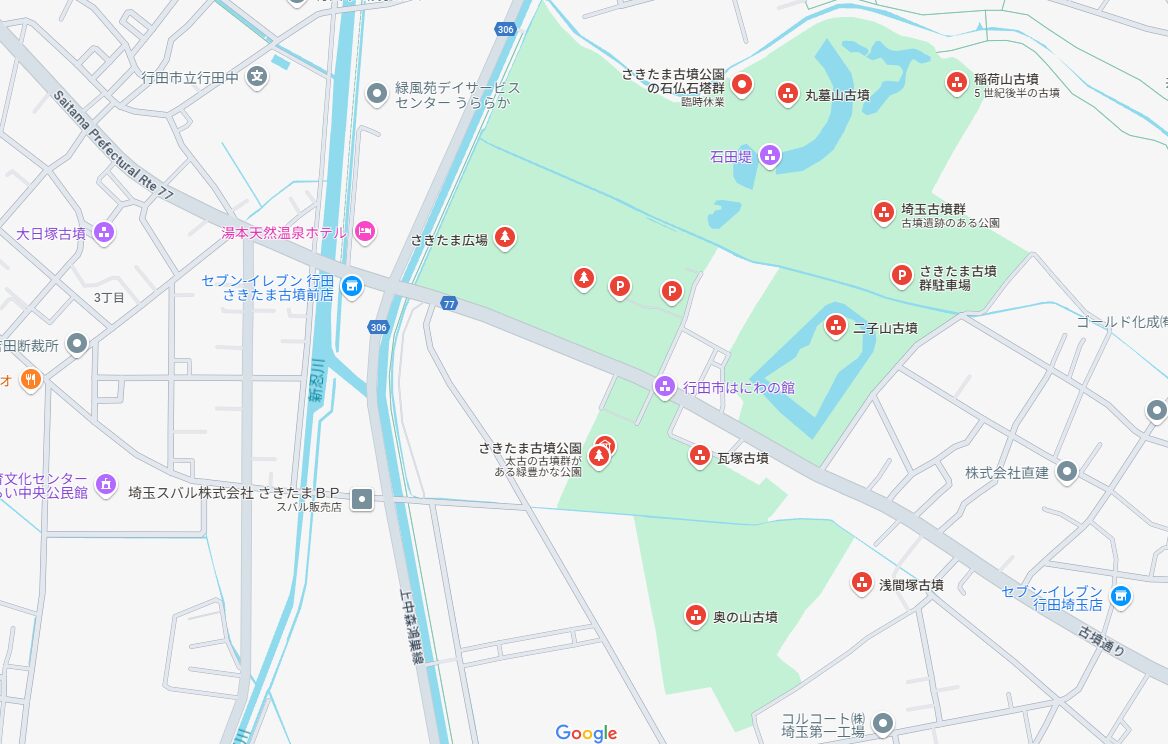Open 緑風苑デイサービスセンター うららか marker
Screen dimensions: 1168x744
tap(377, 94)
